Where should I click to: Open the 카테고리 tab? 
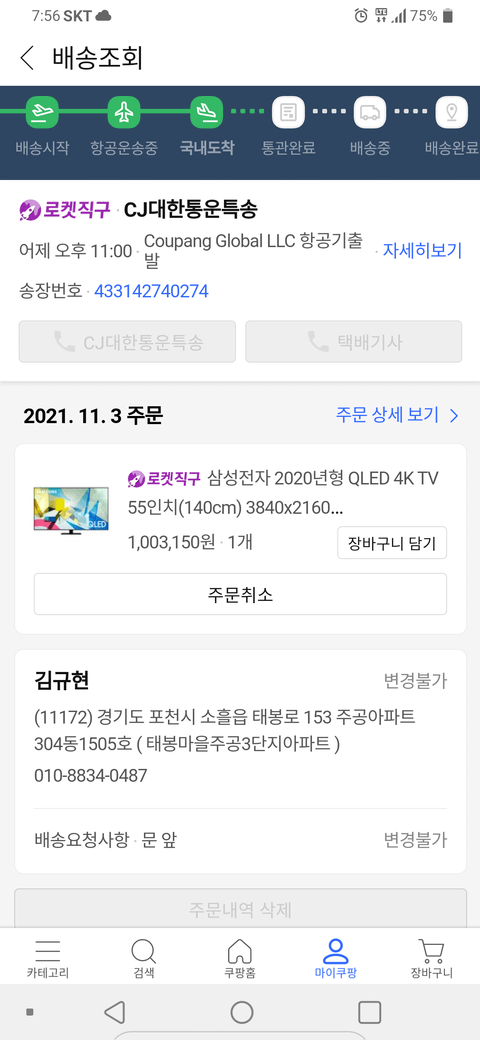(x=48, y=960)
